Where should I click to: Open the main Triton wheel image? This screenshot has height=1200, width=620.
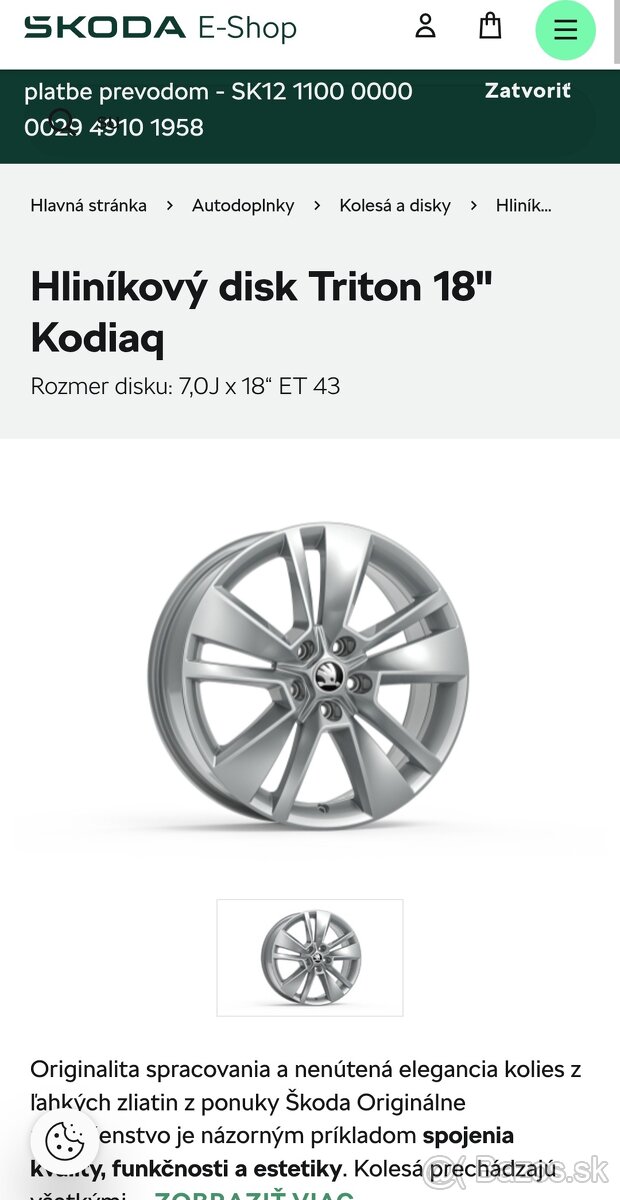(310, 675)
